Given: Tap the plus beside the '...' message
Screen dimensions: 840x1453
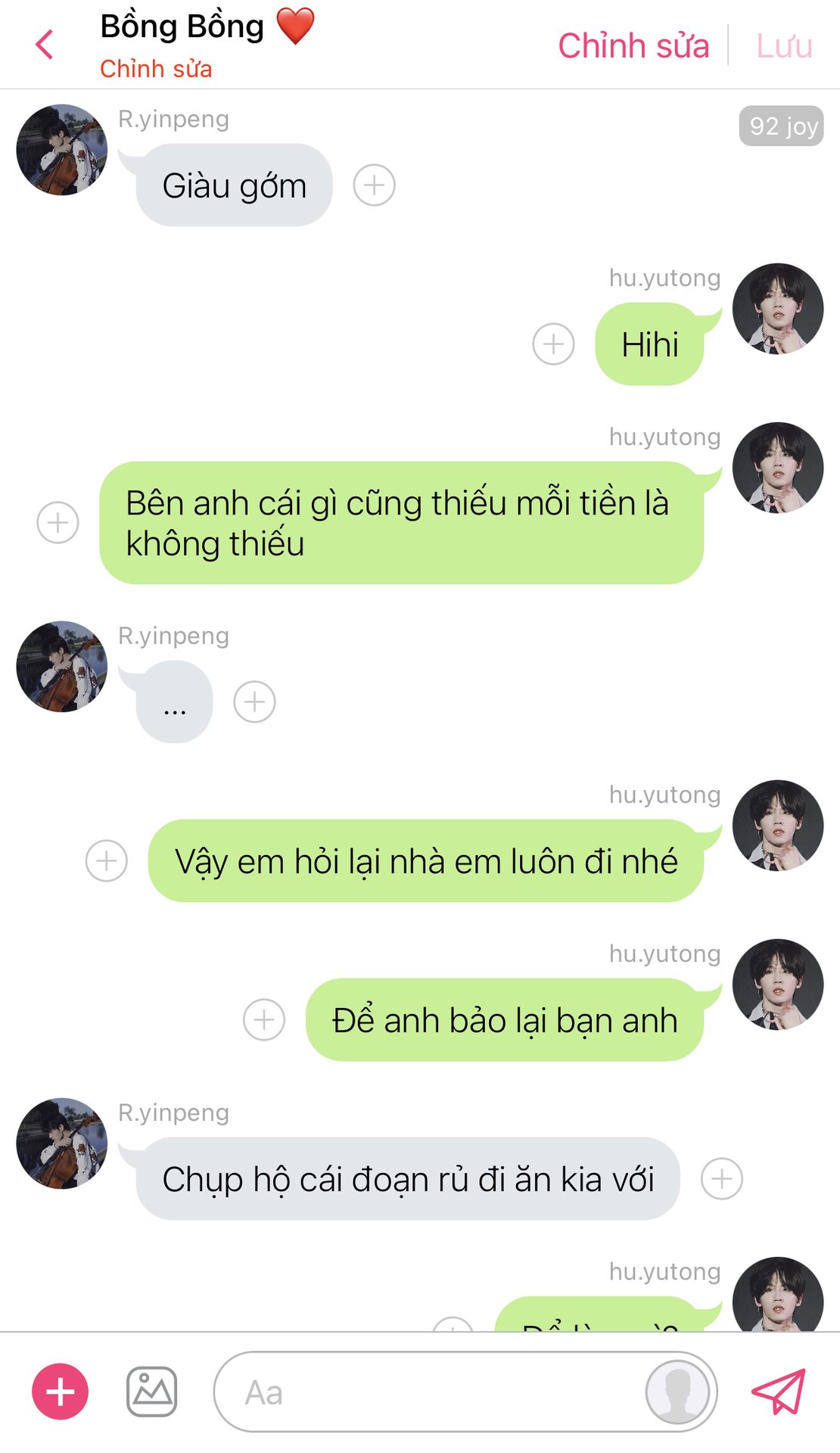Looking at the screenshot, I should (x=254, y=702).
